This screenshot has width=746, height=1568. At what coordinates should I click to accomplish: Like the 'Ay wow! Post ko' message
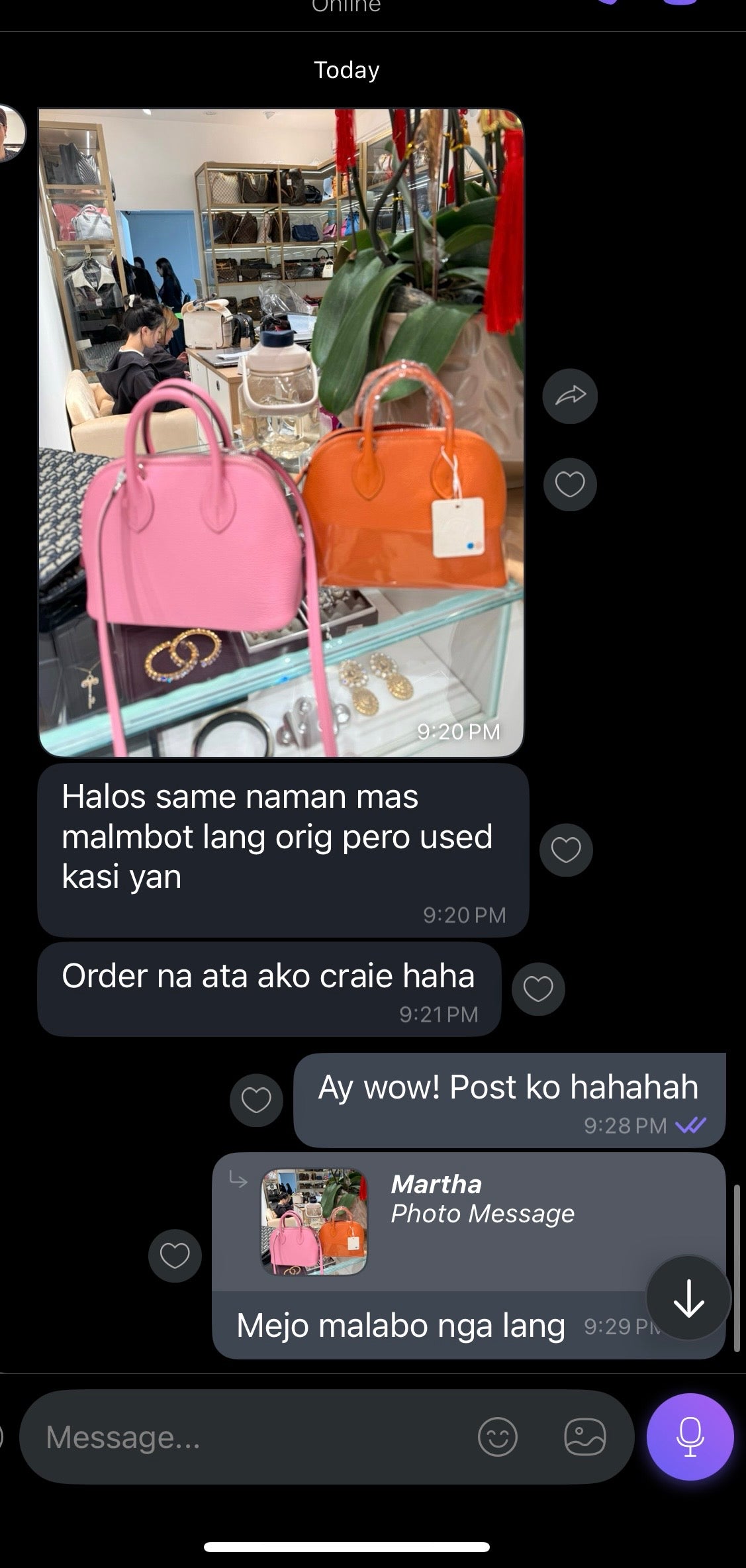(256, 1101)
